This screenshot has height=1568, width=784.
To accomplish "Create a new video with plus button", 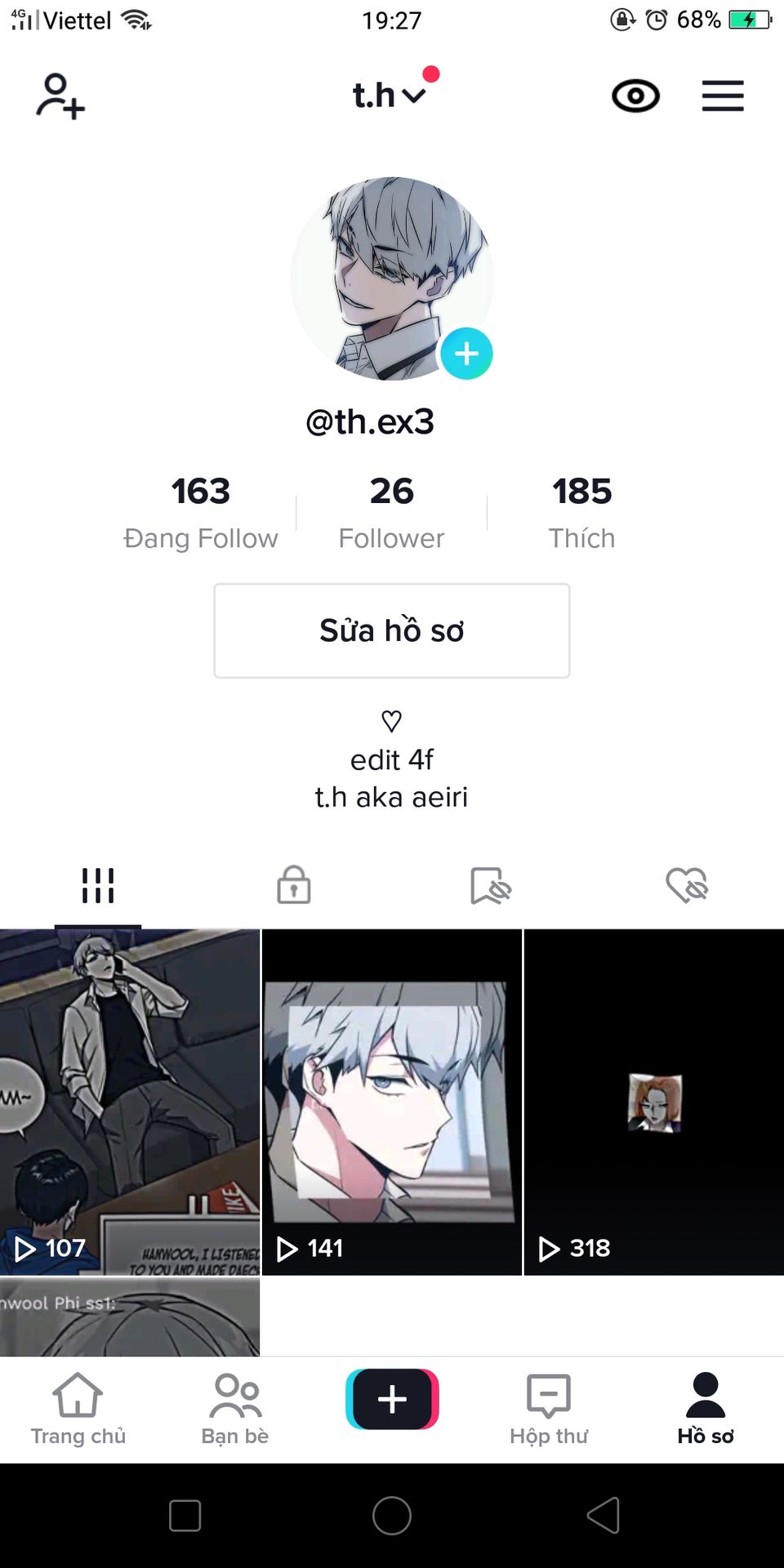I will 392,1399.
